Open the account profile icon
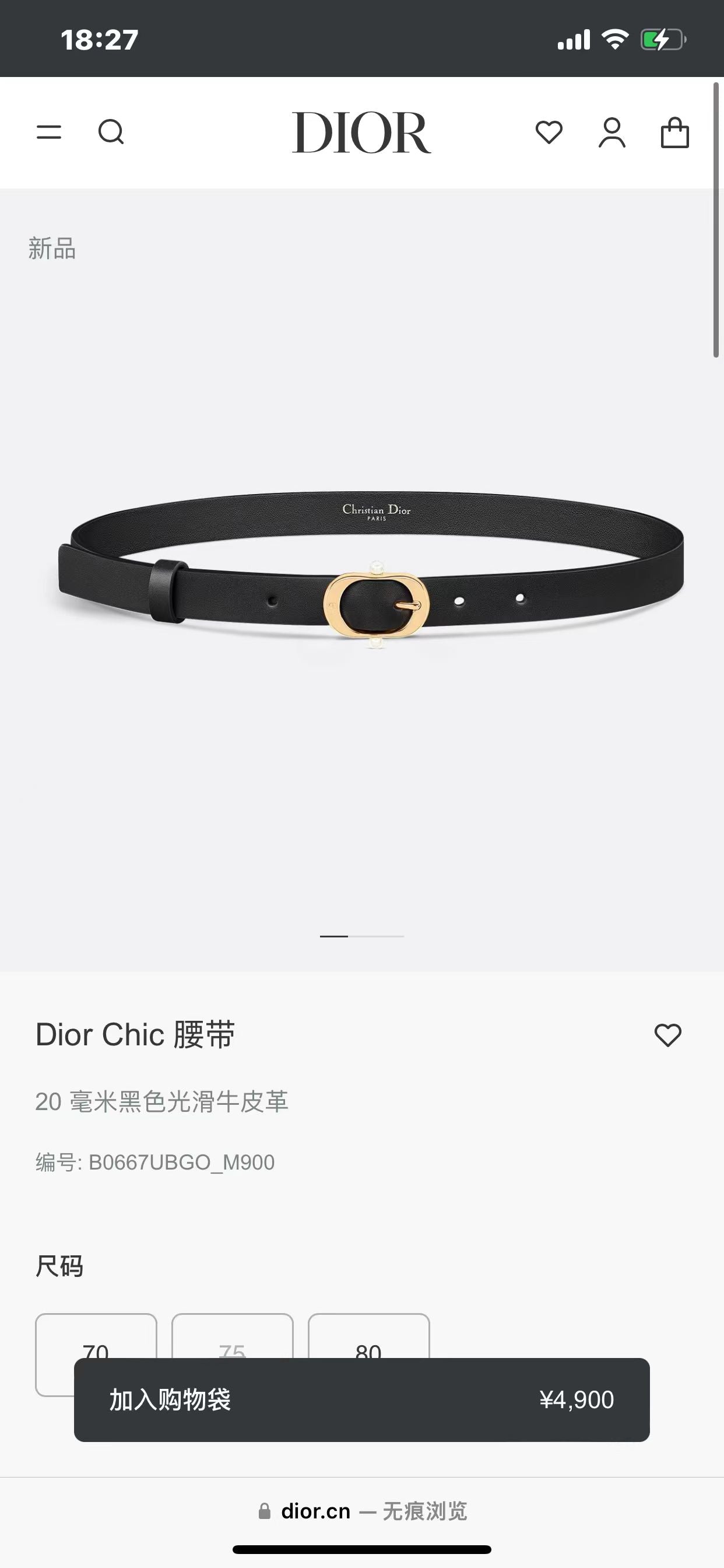 point(611,132)
